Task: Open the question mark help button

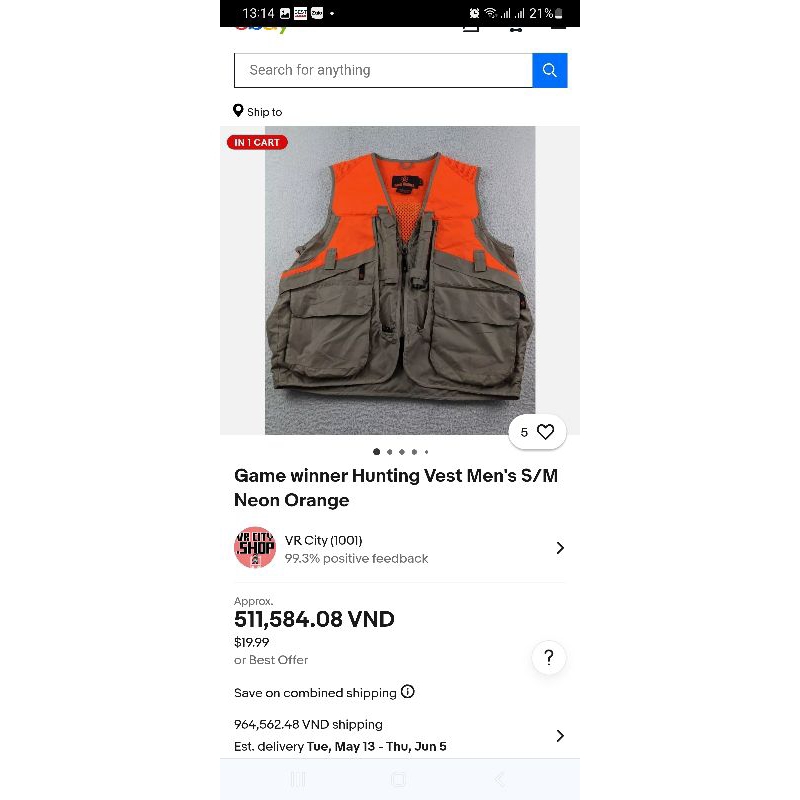Action: [548, 658]
